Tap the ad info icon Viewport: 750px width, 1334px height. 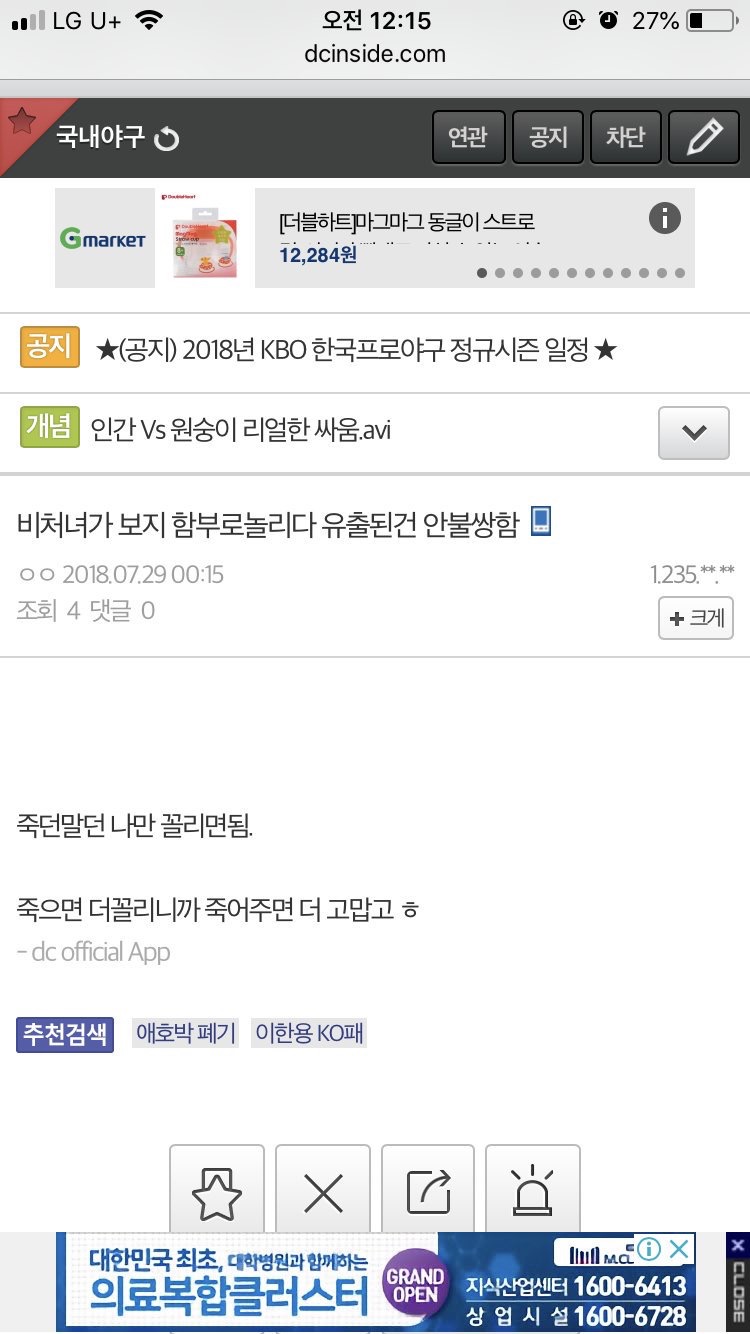click(664, 218)
